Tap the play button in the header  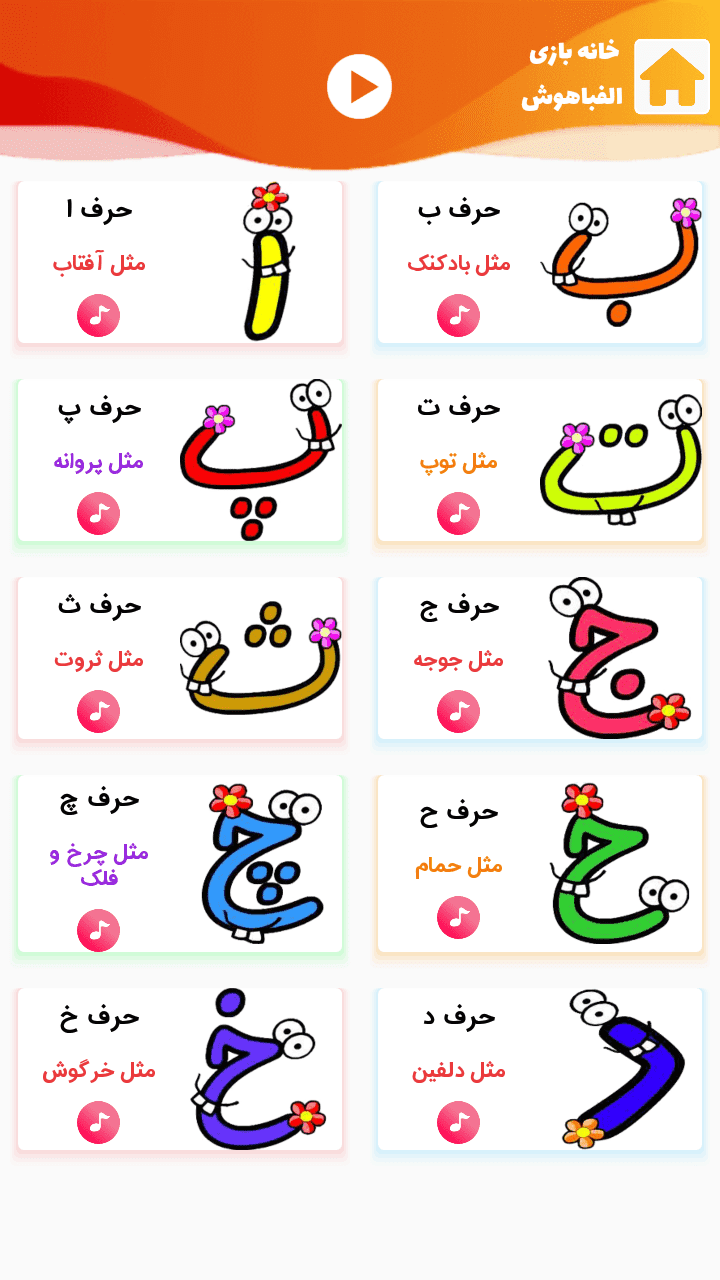[x=359, y=87]
